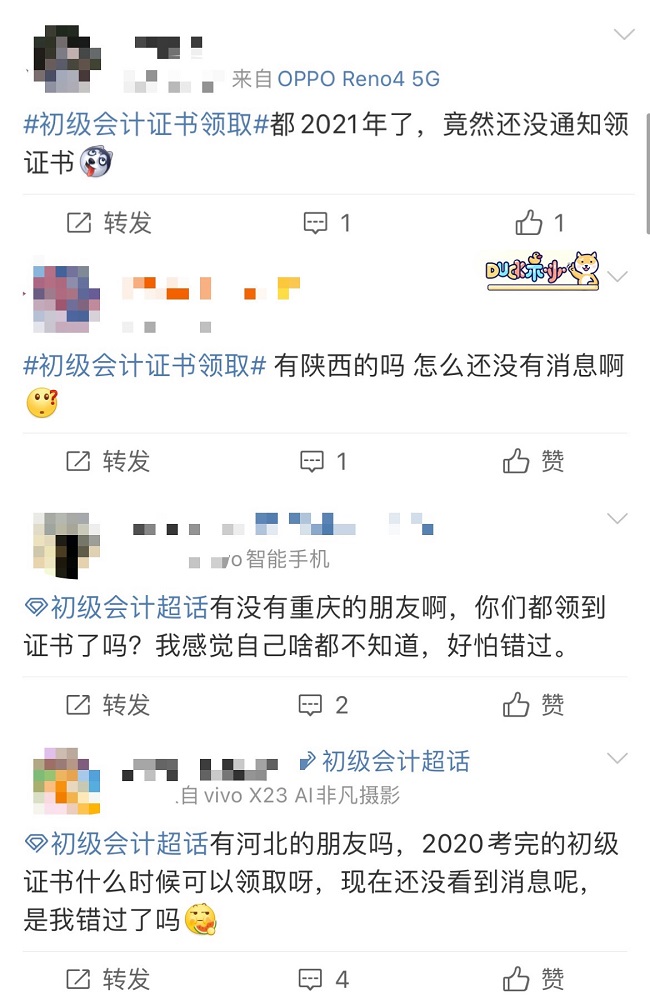View comments on the 河北 post

[325, 978]
